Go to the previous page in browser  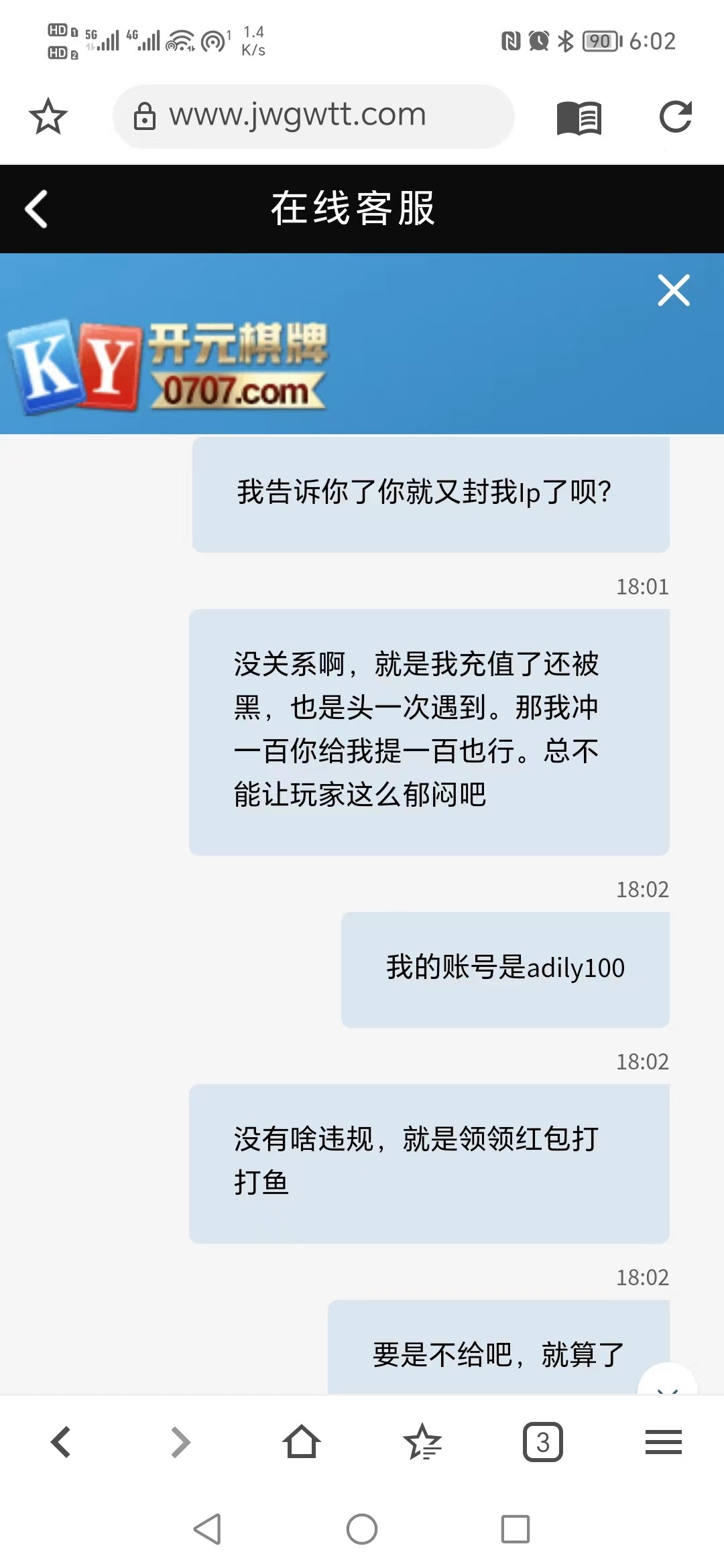(60, 1442)
